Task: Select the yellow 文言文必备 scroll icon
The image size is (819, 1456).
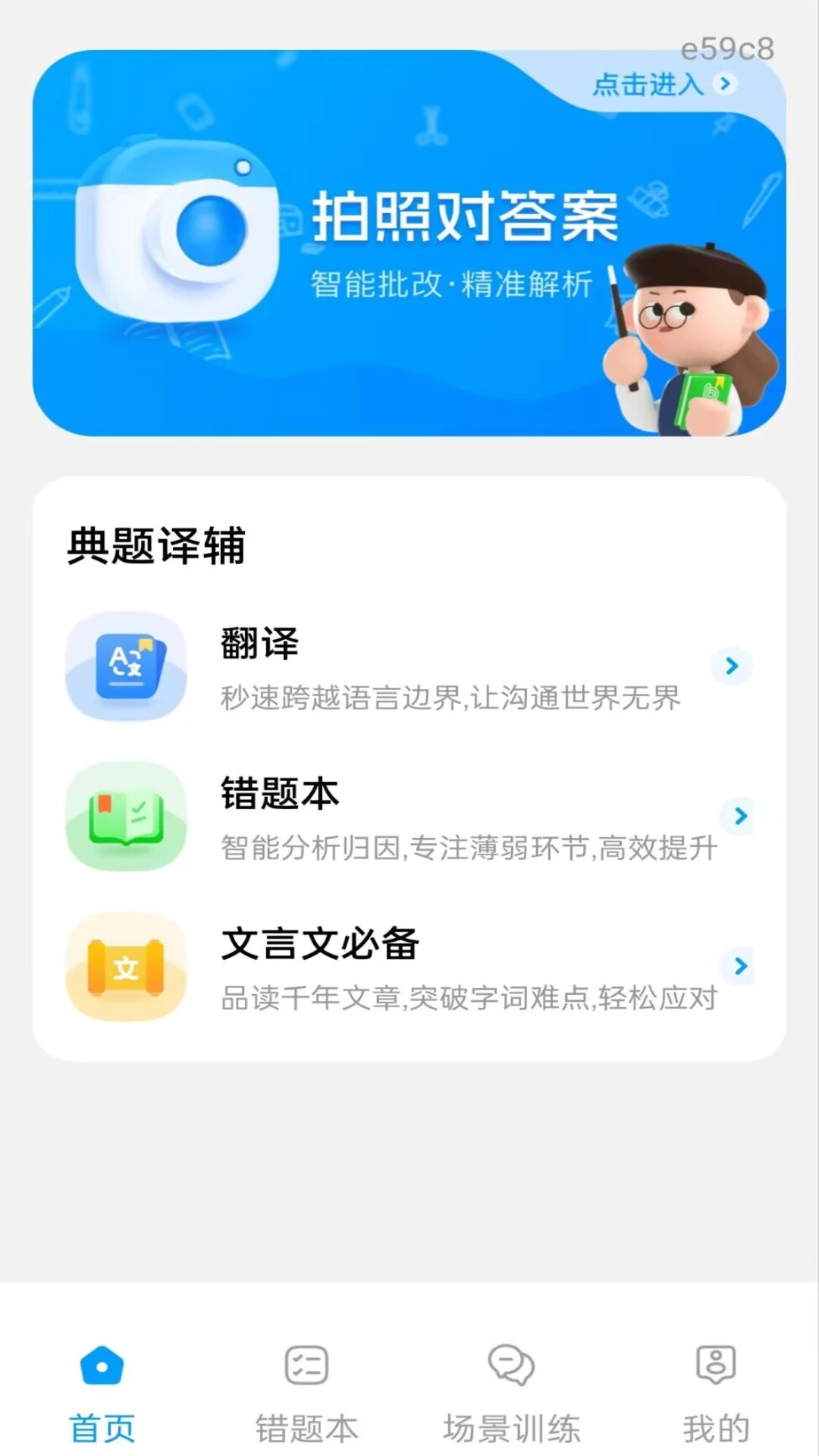Action: click(x=126, y=965)
